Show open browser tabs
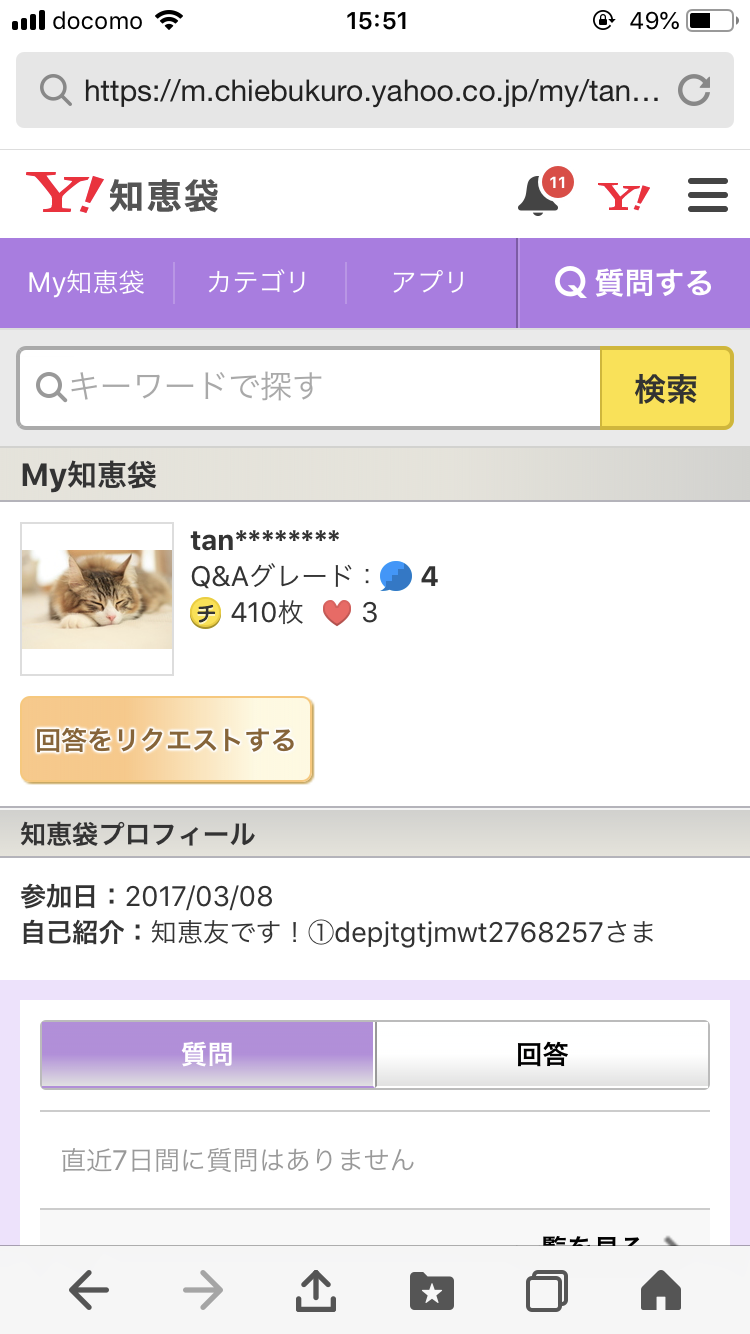The image size is (750, 1334). [547, 1291]
